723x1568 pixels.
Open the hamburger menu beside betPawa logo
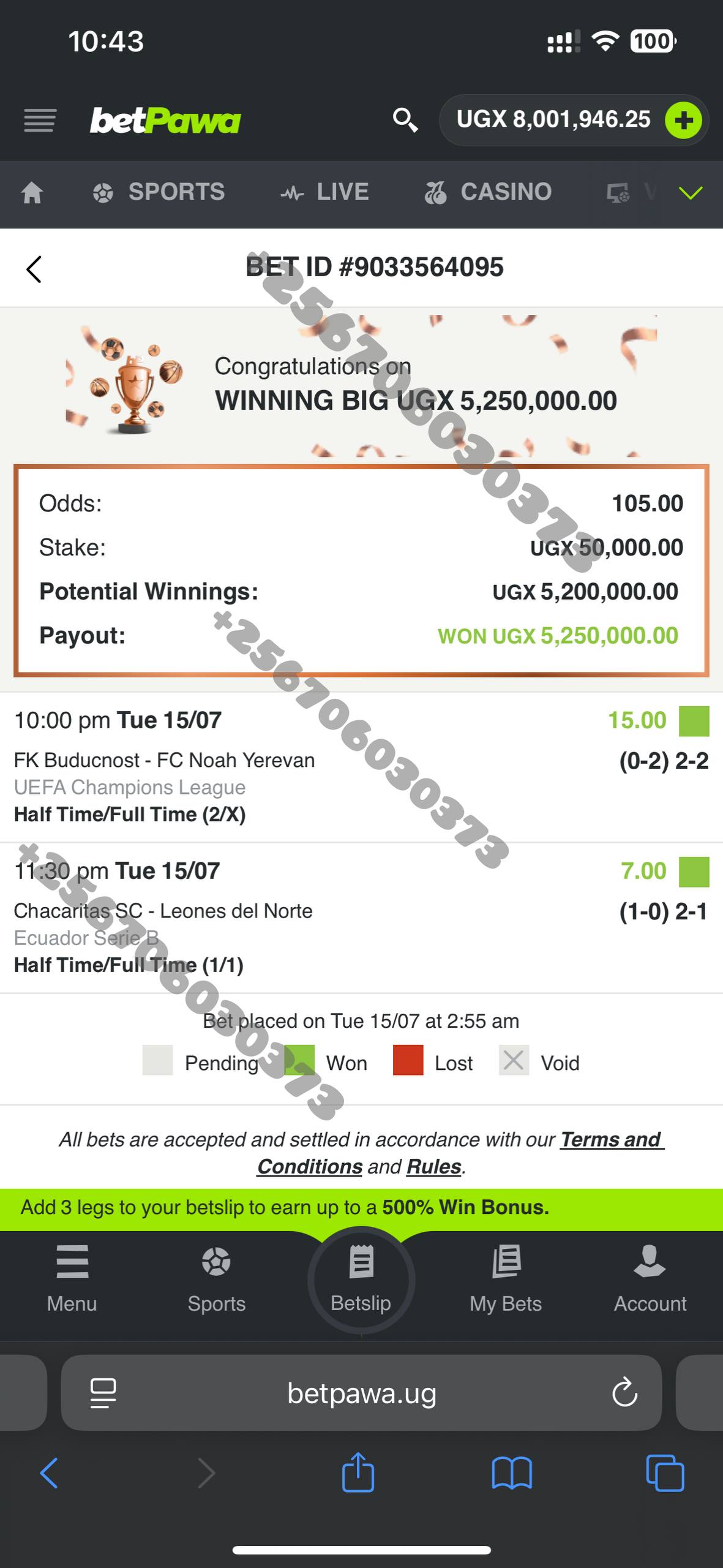(x=40, y=121)
